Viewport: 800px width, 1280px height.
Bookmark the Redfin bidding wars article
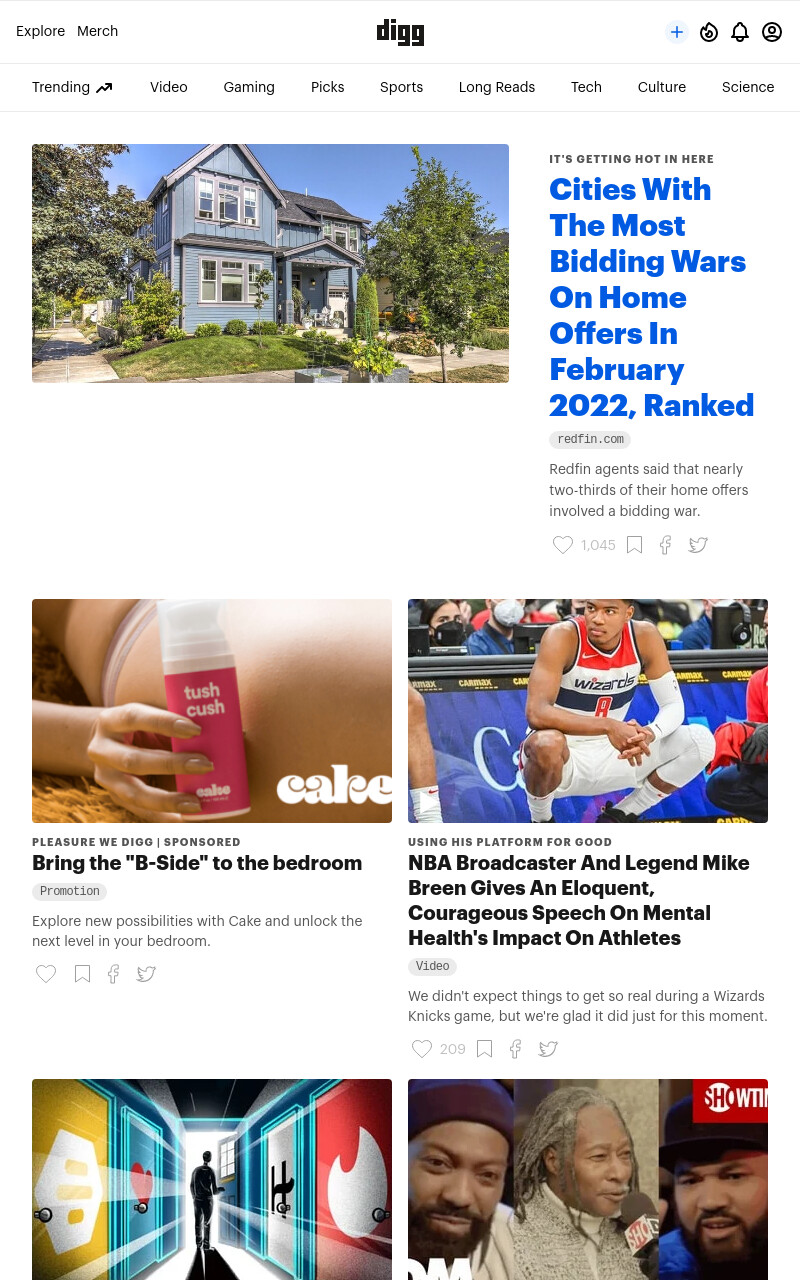click(x=634, y=545)
